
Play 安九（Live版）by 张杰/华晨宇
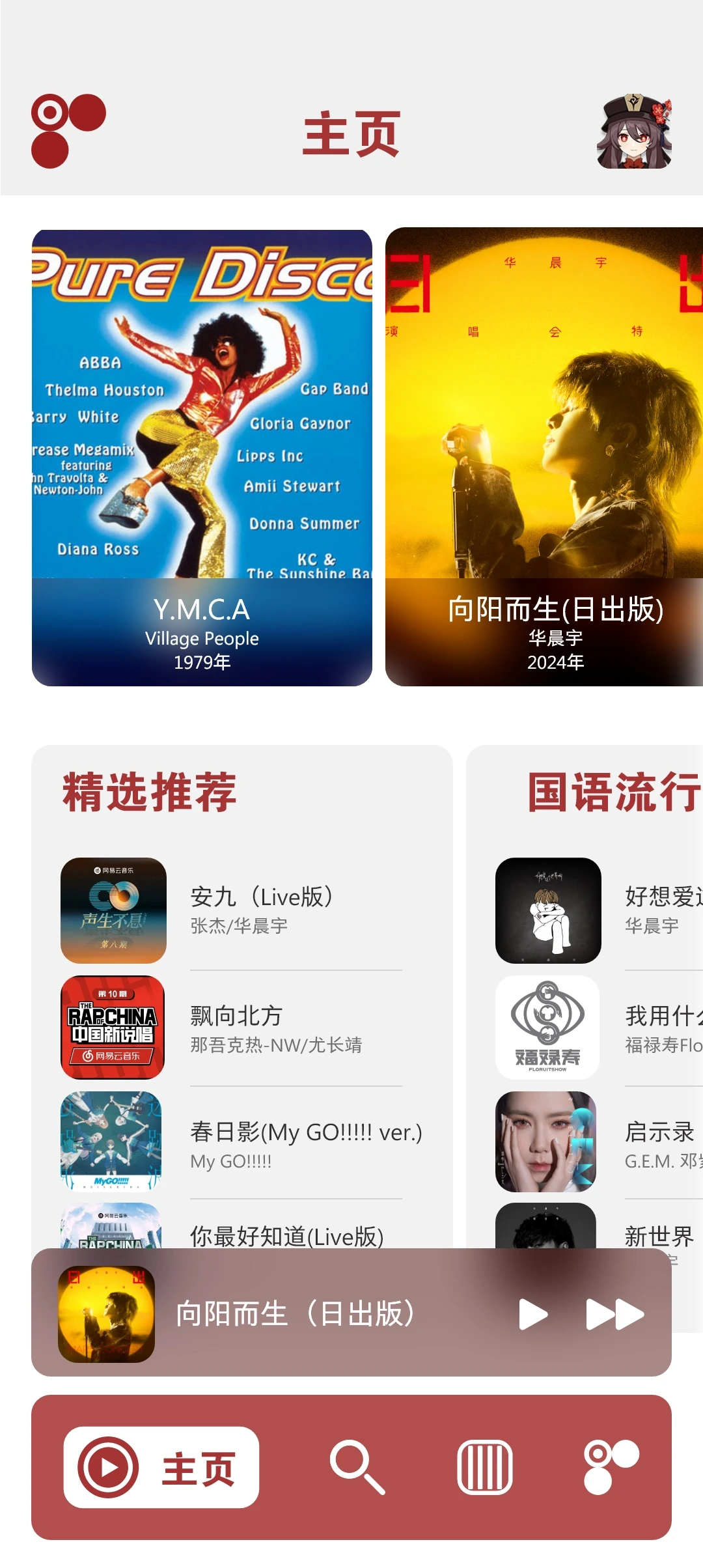click(262, 910)
